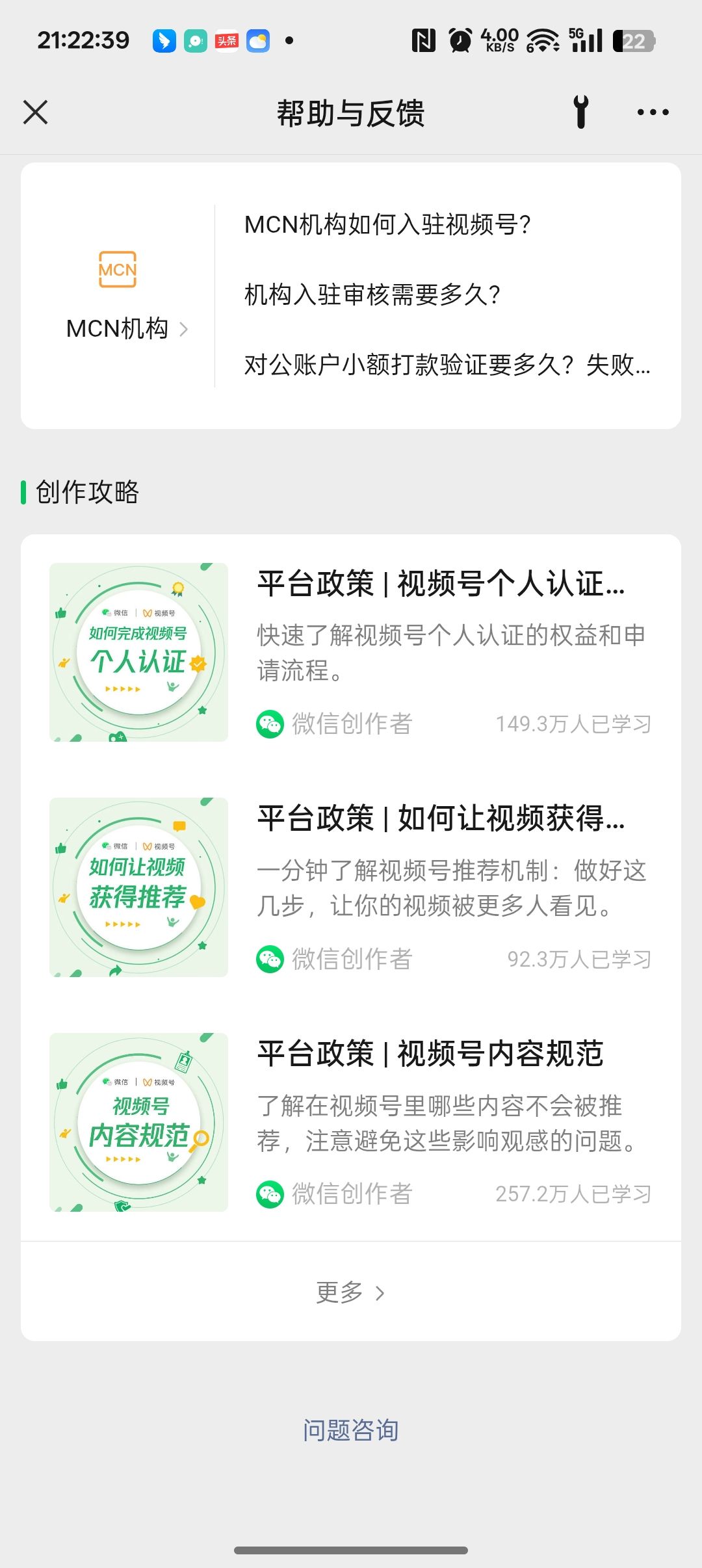The width and height of the screenshot is (702, 1568).
Task: Tap 更多 to see more guides
Action: (x=350, y=1292)
